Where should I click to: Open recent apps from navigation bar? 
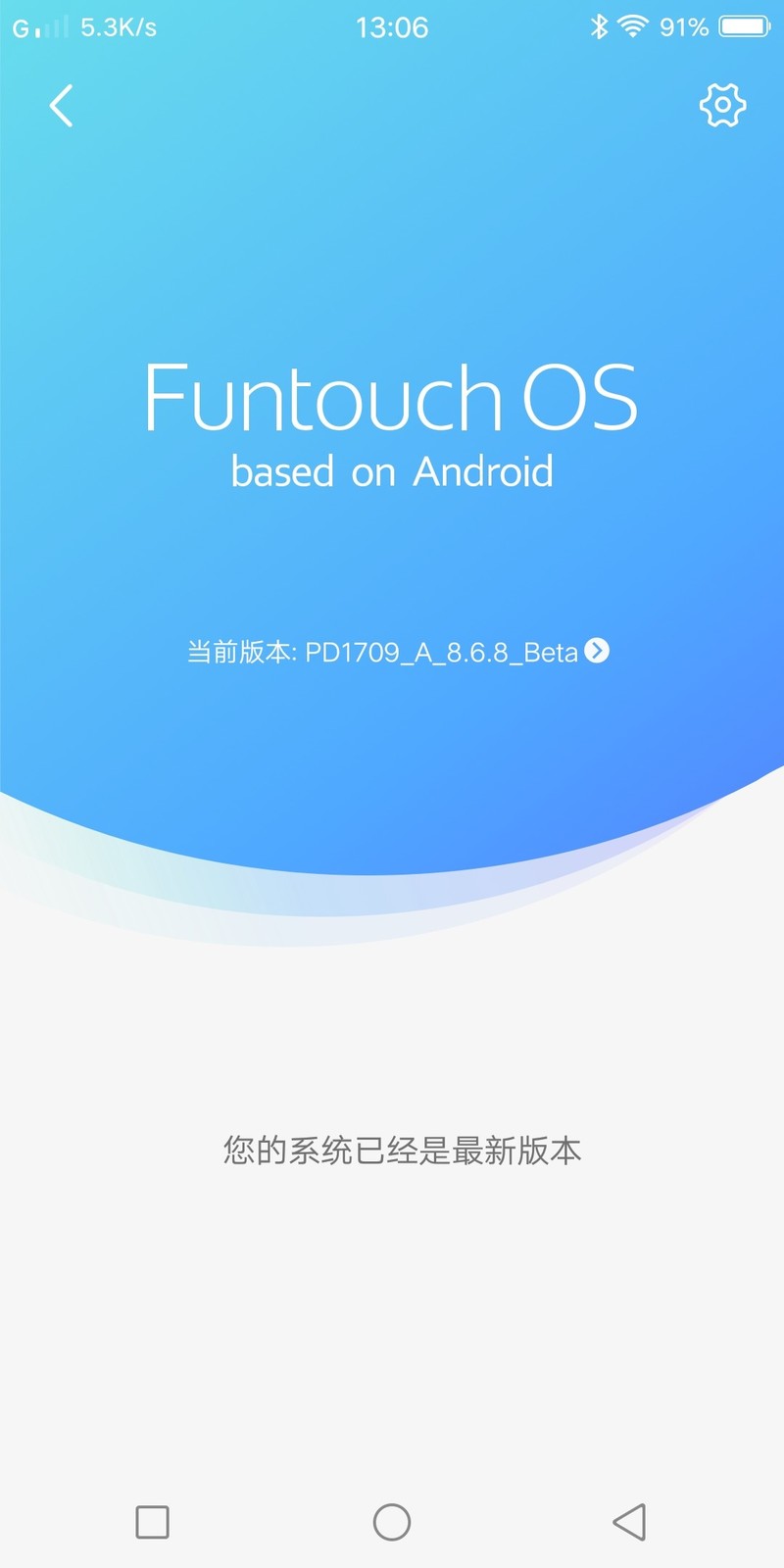coord(152,1522)
